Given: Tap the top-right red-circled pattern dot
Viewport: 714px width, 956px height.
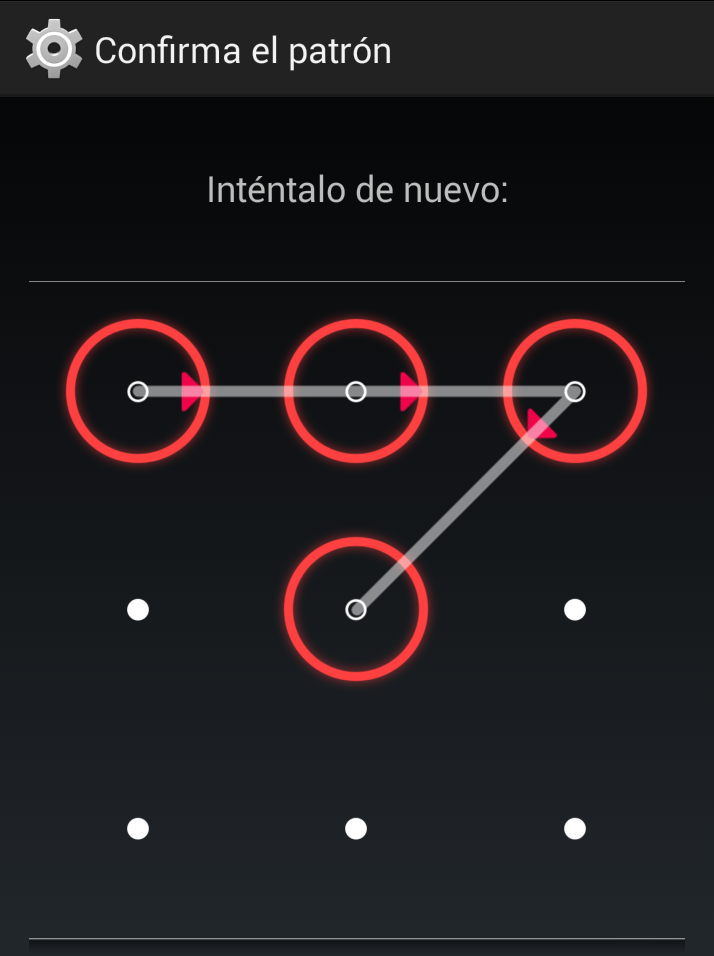Looking at the screenshot, I should pos(574,391).
